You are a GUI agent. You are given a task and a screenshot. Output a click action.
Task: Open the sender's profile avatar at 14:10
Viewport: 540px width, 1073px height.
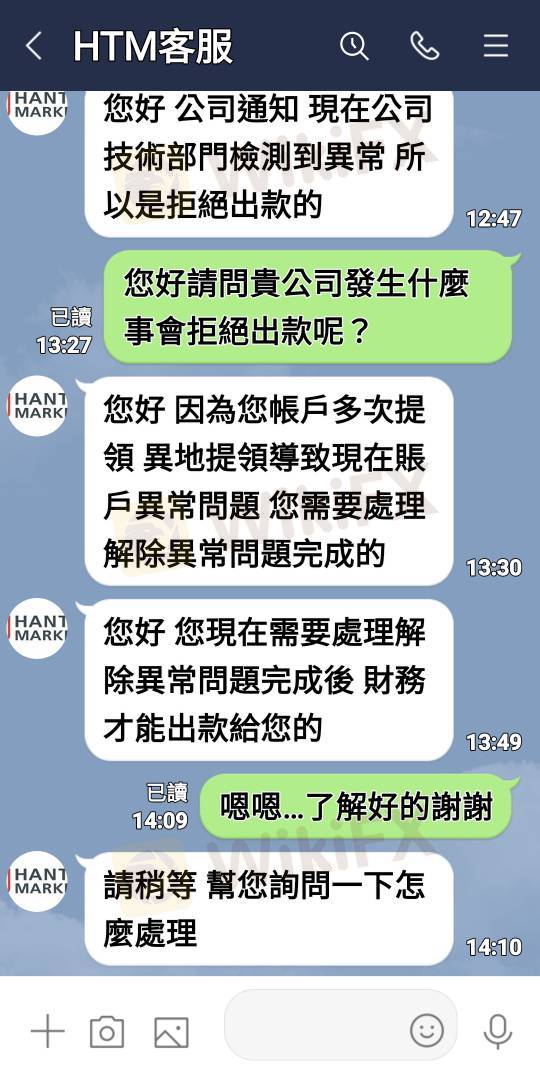point(38,881)
